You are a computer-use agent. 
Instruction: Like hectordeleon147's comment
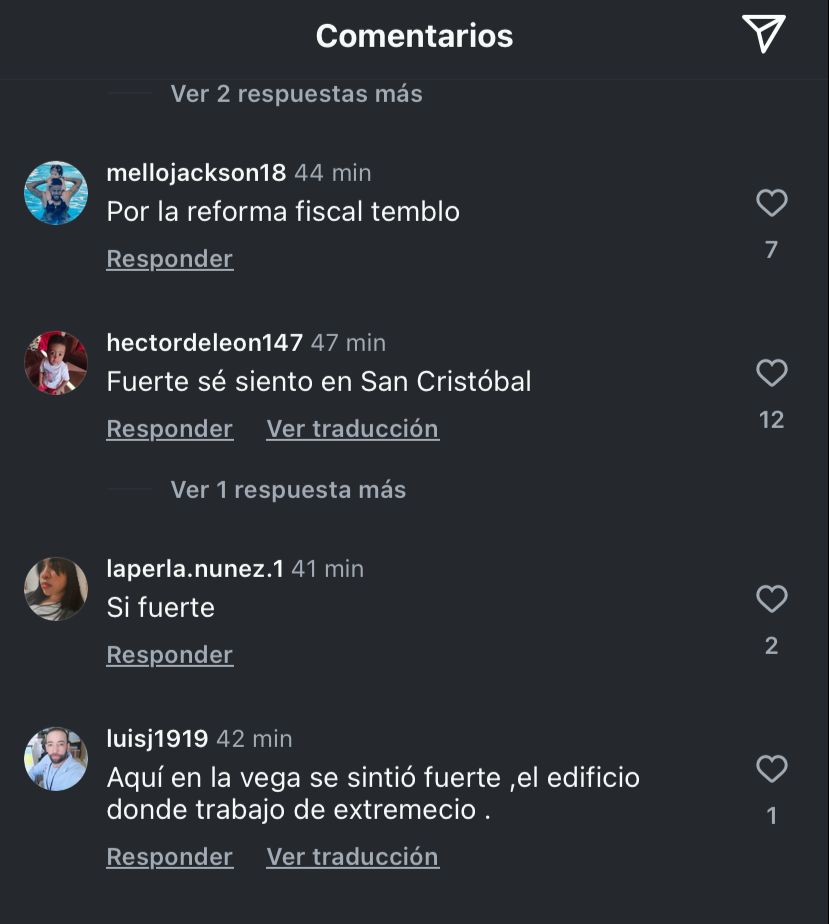pyautogui.click(x=771, y=373)
